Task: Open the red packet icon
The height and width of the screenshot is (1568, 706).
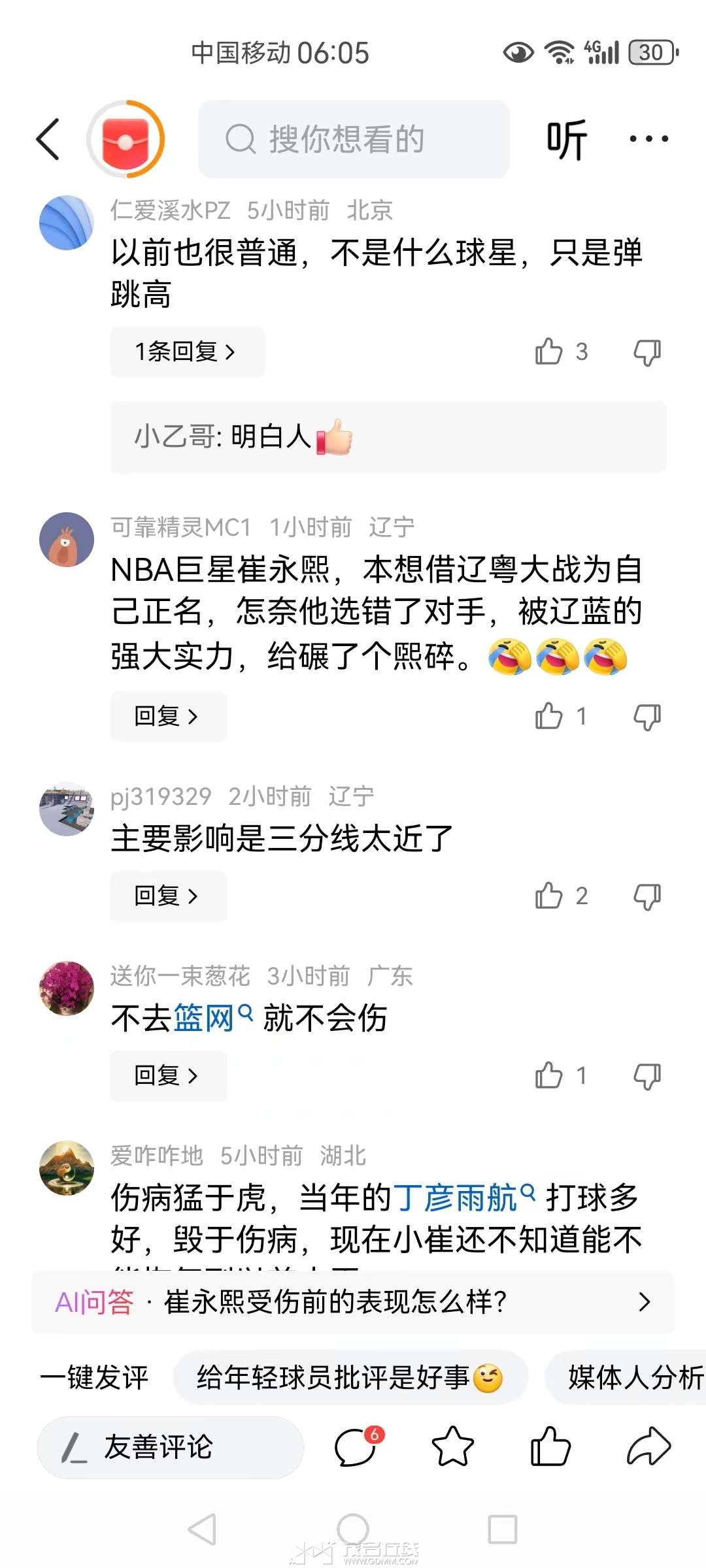Action: click(126, 139)
